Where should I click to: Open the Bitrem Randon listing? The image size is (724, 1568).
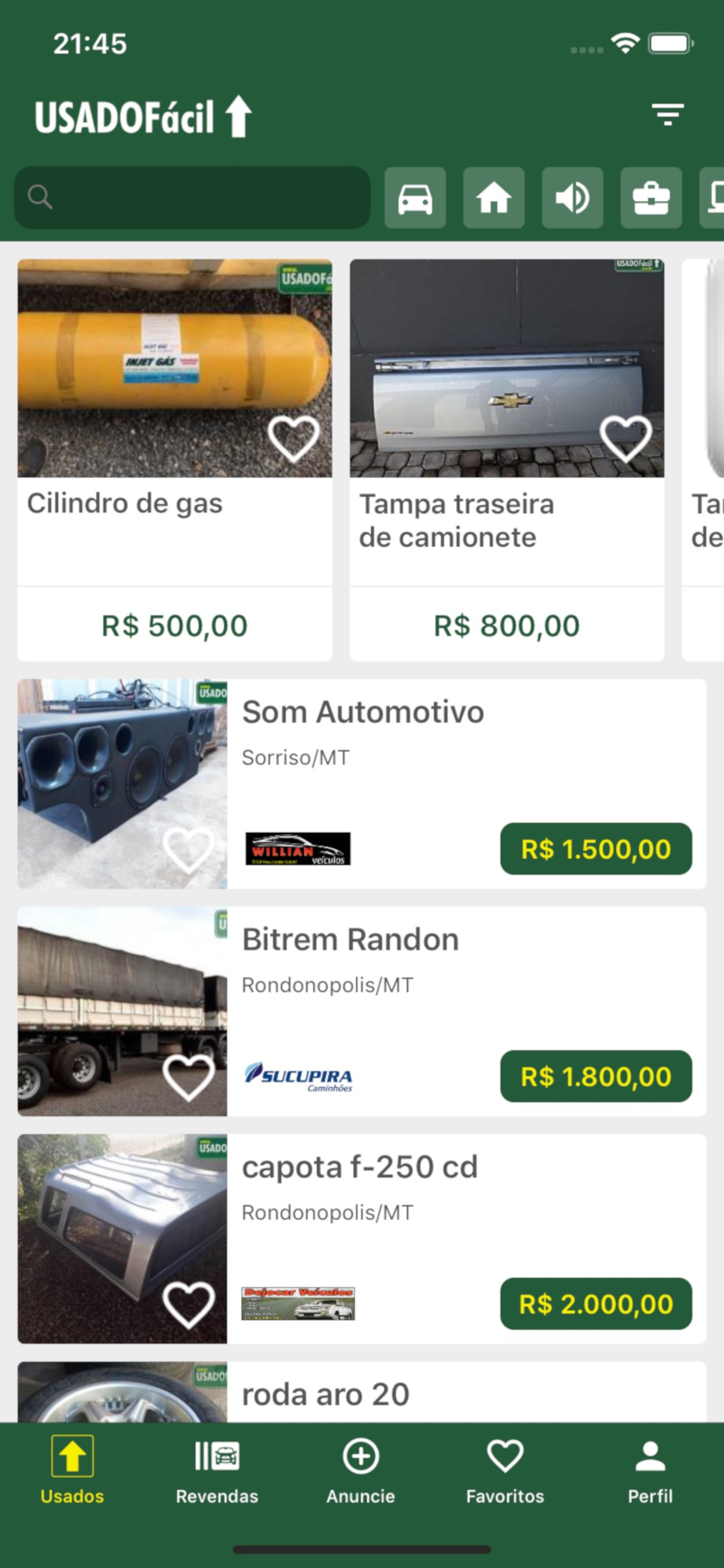[362, 1011]
